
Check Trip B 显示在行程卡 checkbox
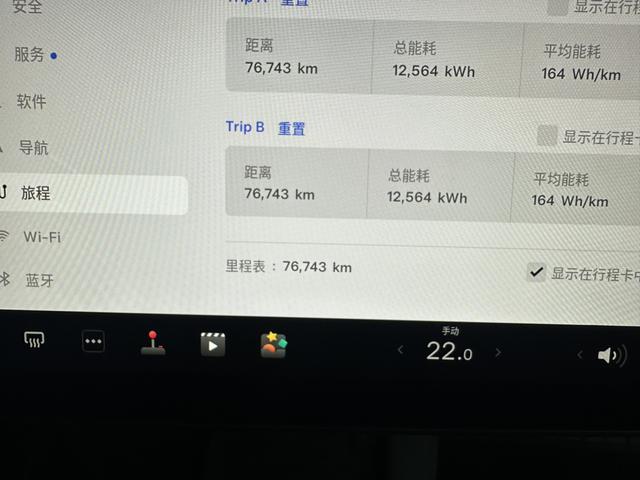pos(546,136)
